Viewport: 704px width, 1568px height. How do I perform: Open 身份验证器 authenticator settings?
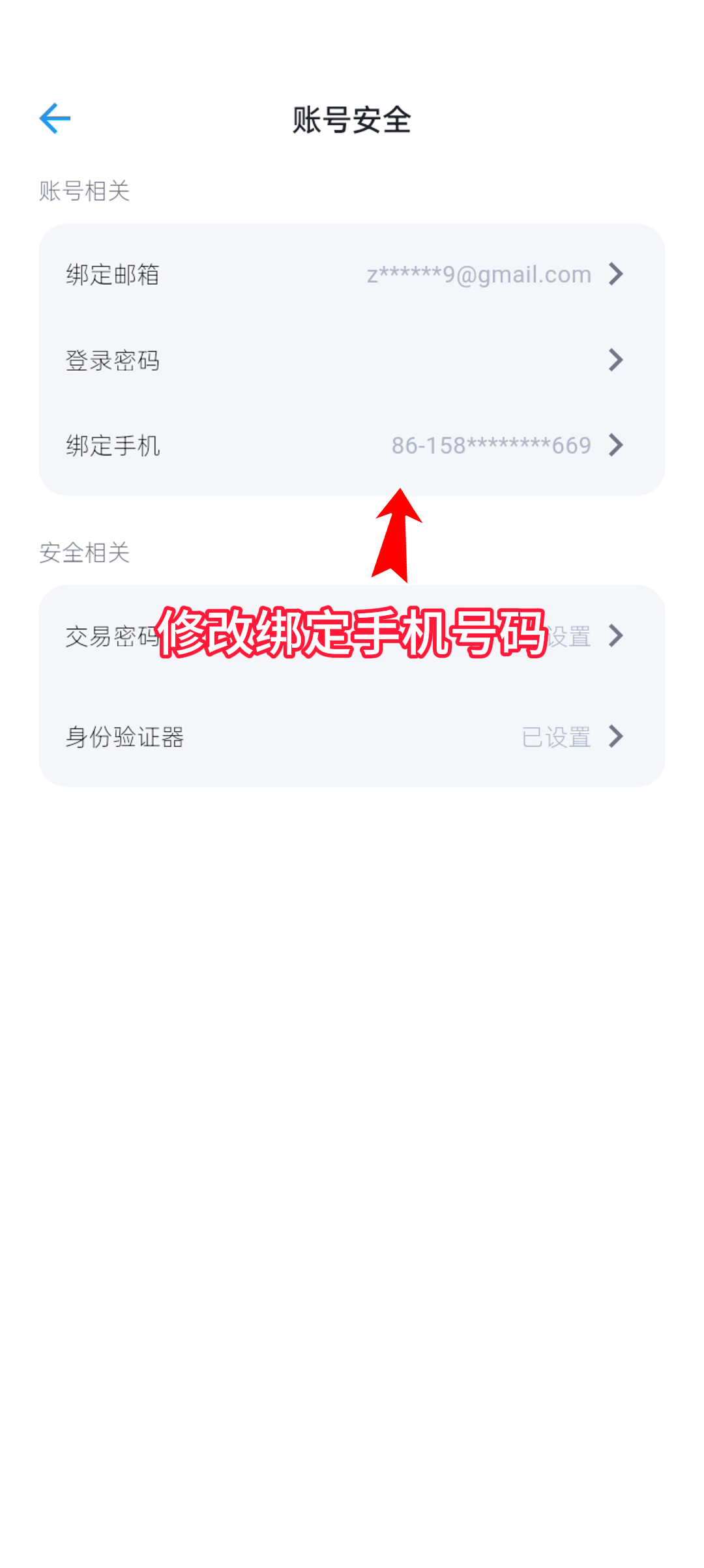pyautogui.click(x=351, y=737)
